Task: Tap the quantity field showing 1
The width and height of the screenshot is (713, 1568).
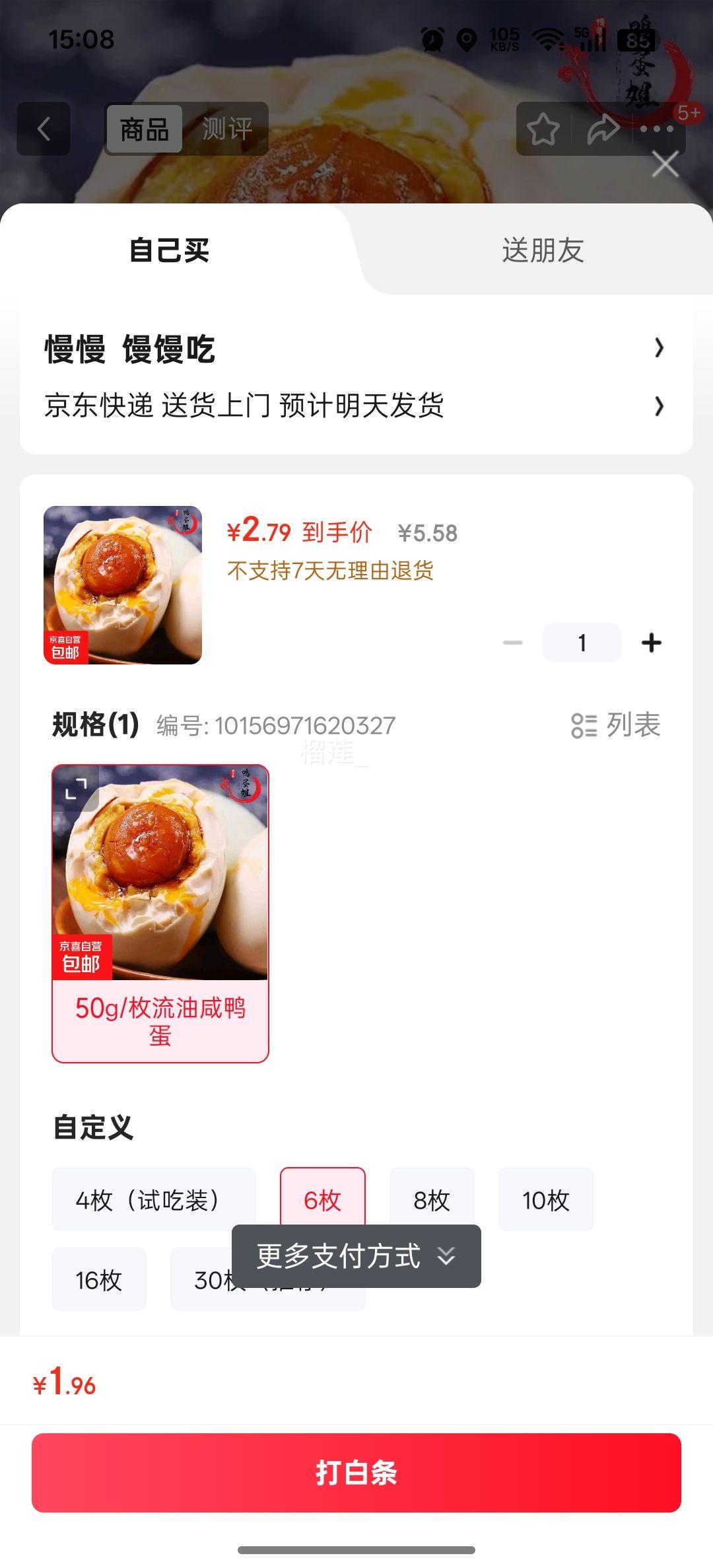Action: 582,643
